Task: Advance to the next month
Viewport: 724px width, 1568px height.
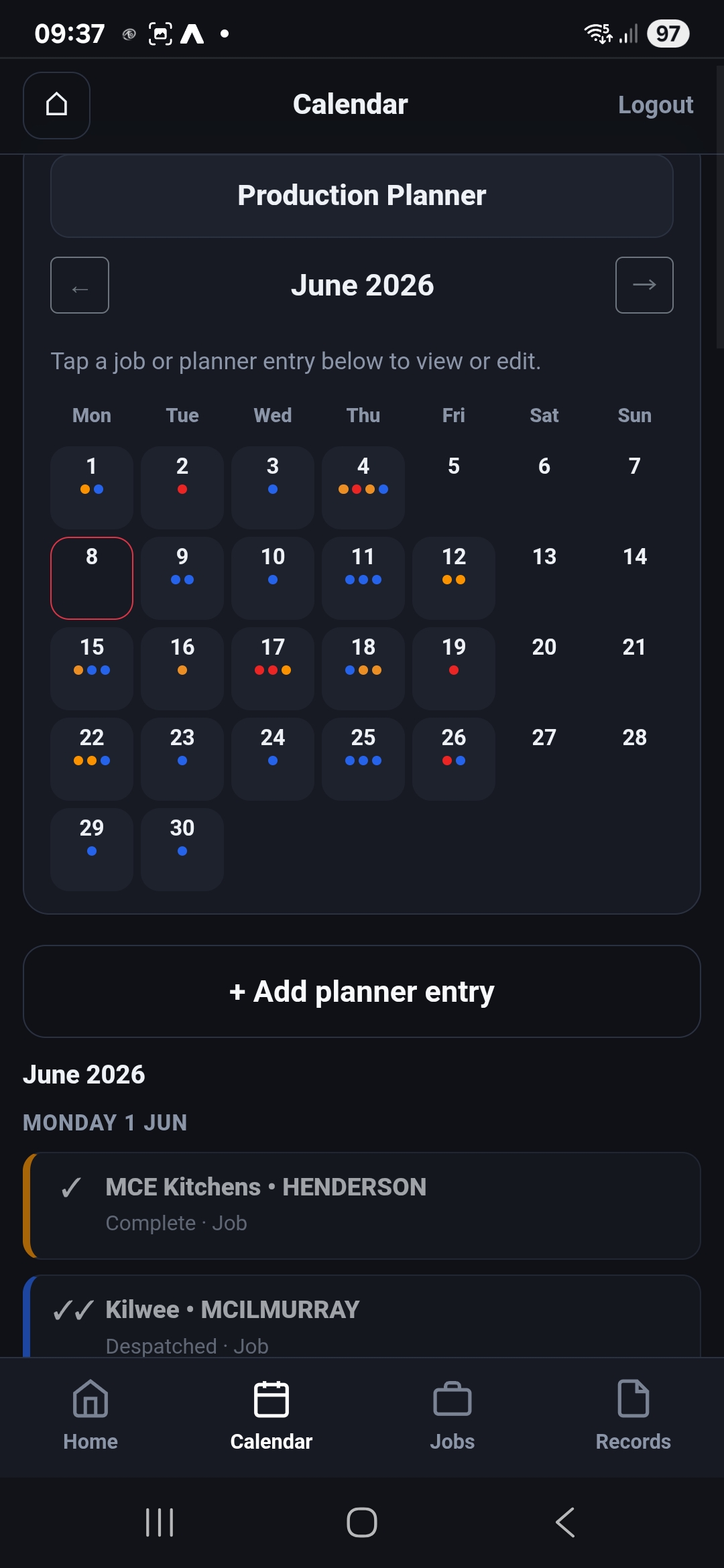Action: coord(644,285)
